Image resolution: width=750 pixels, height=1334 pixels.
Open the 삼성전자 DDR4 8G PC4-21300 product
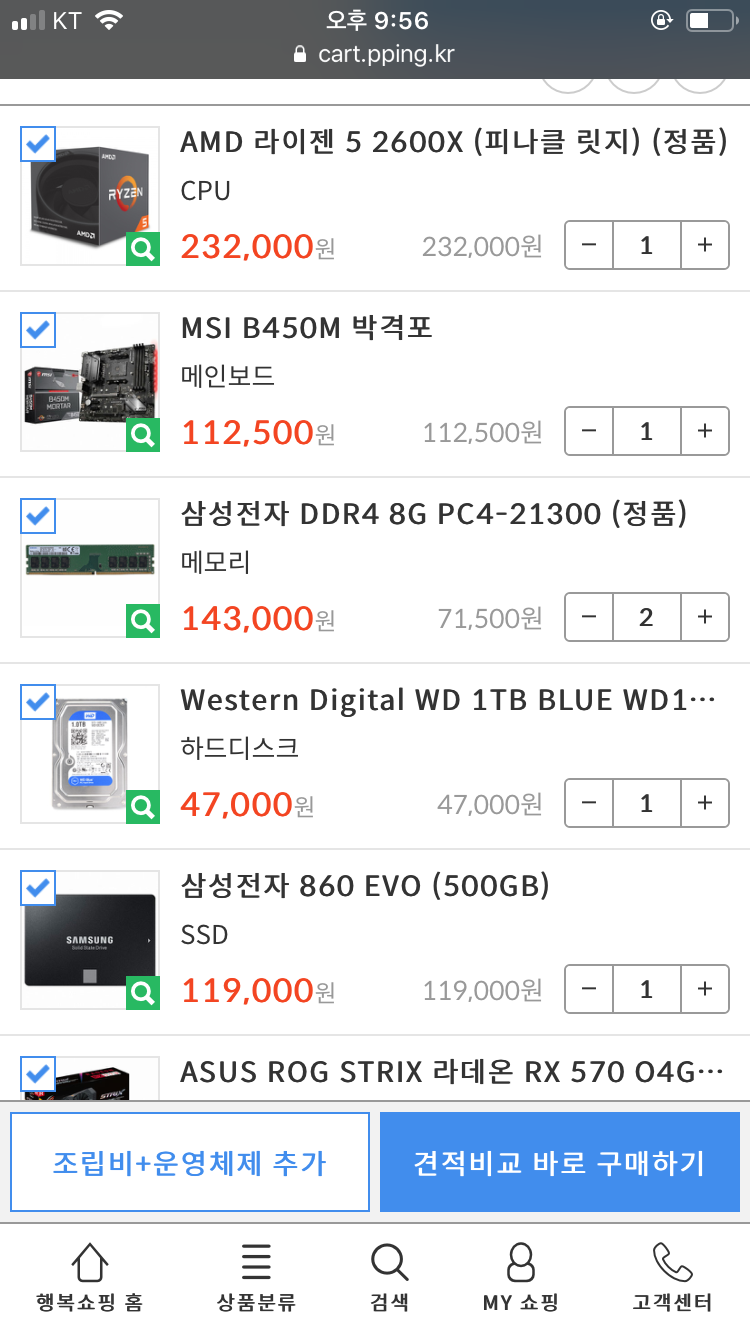click(x=433, y=514)
